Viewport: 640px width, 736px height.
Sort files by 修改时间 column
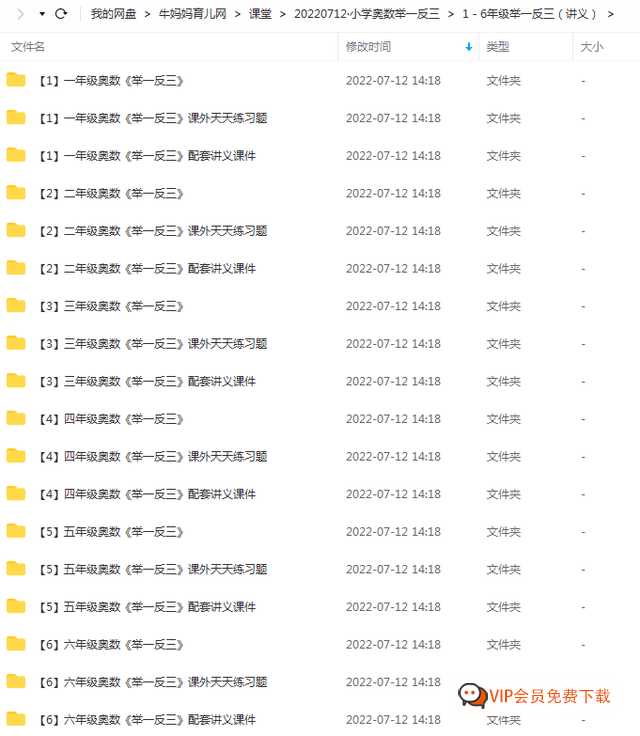click(x=369, y=47)
